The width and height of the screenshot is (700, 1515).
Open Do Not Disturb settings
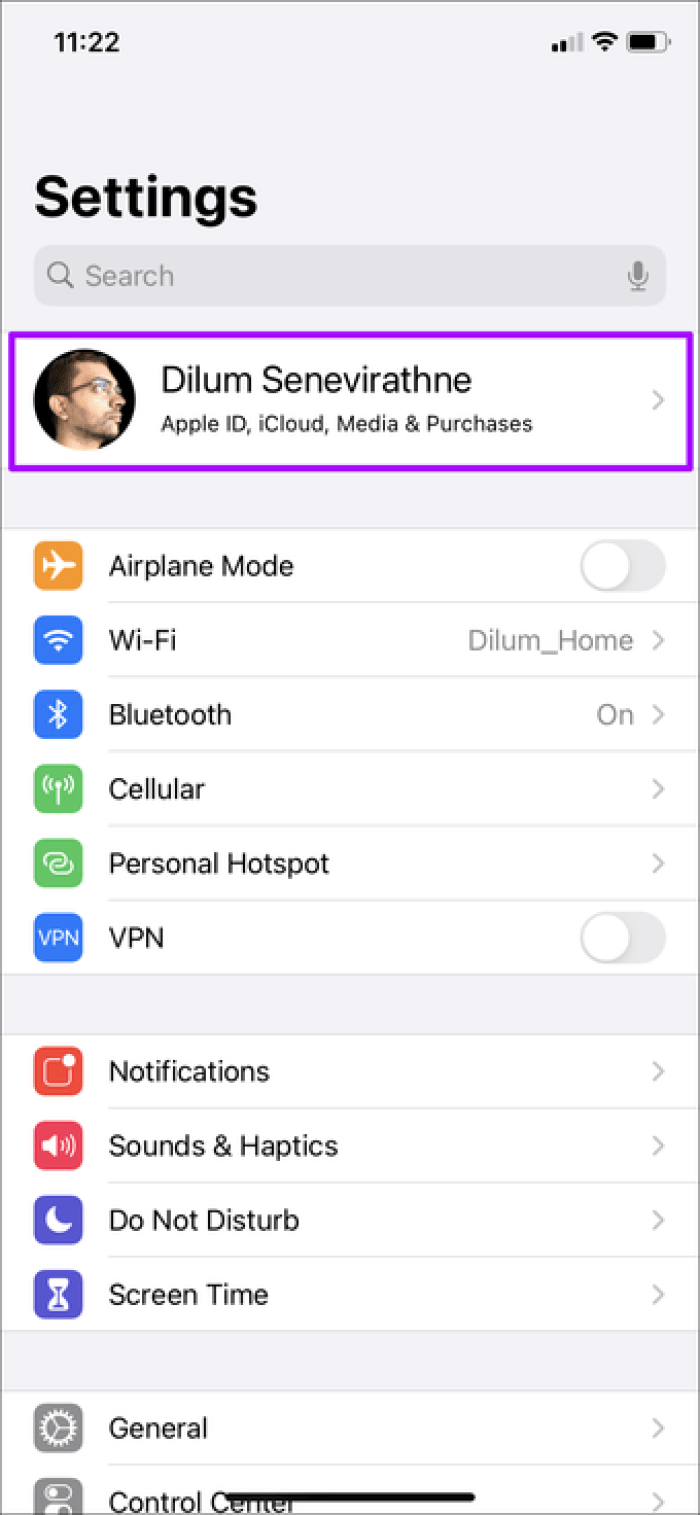350,1220
